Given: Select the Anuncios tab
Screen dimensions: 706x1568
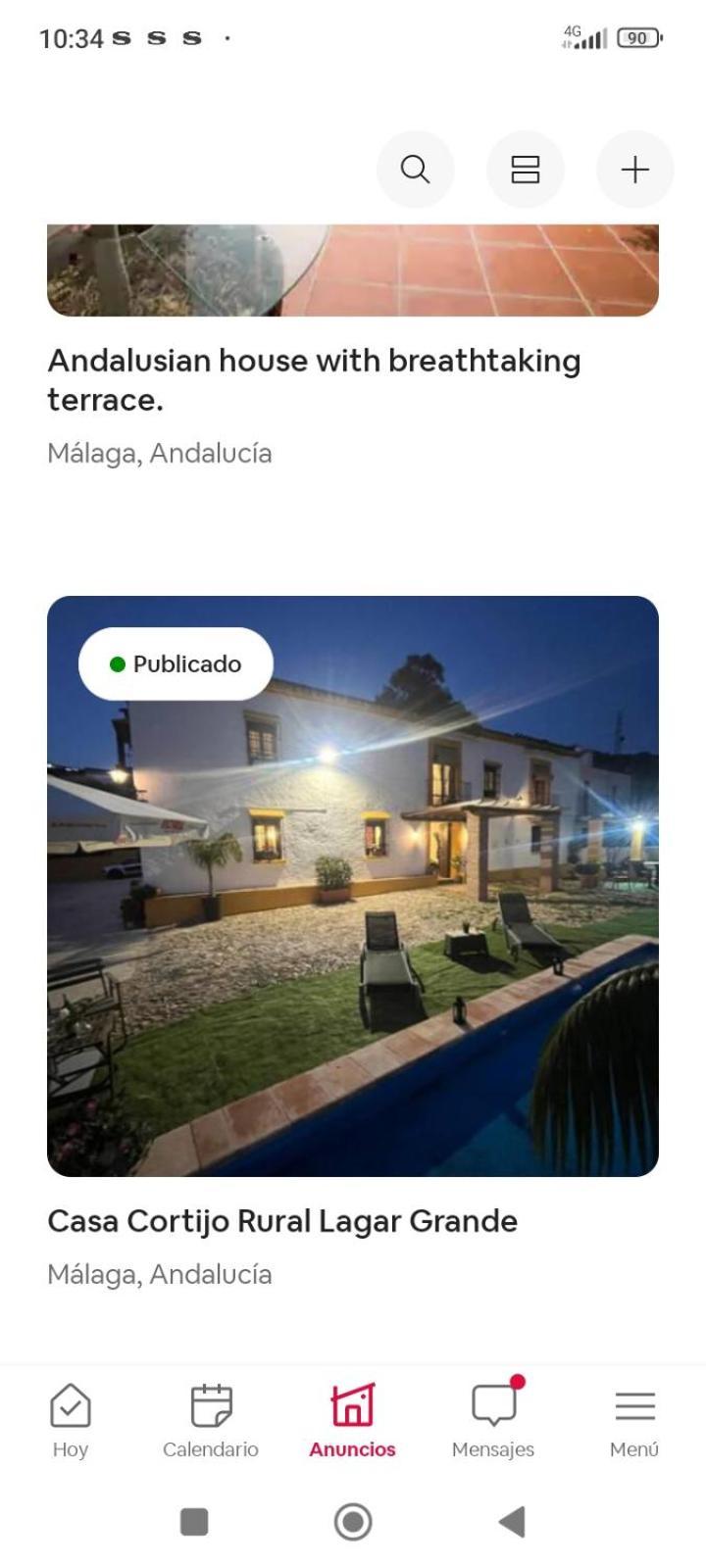Looking at the screenshot, I should (x=352, y=1420).
